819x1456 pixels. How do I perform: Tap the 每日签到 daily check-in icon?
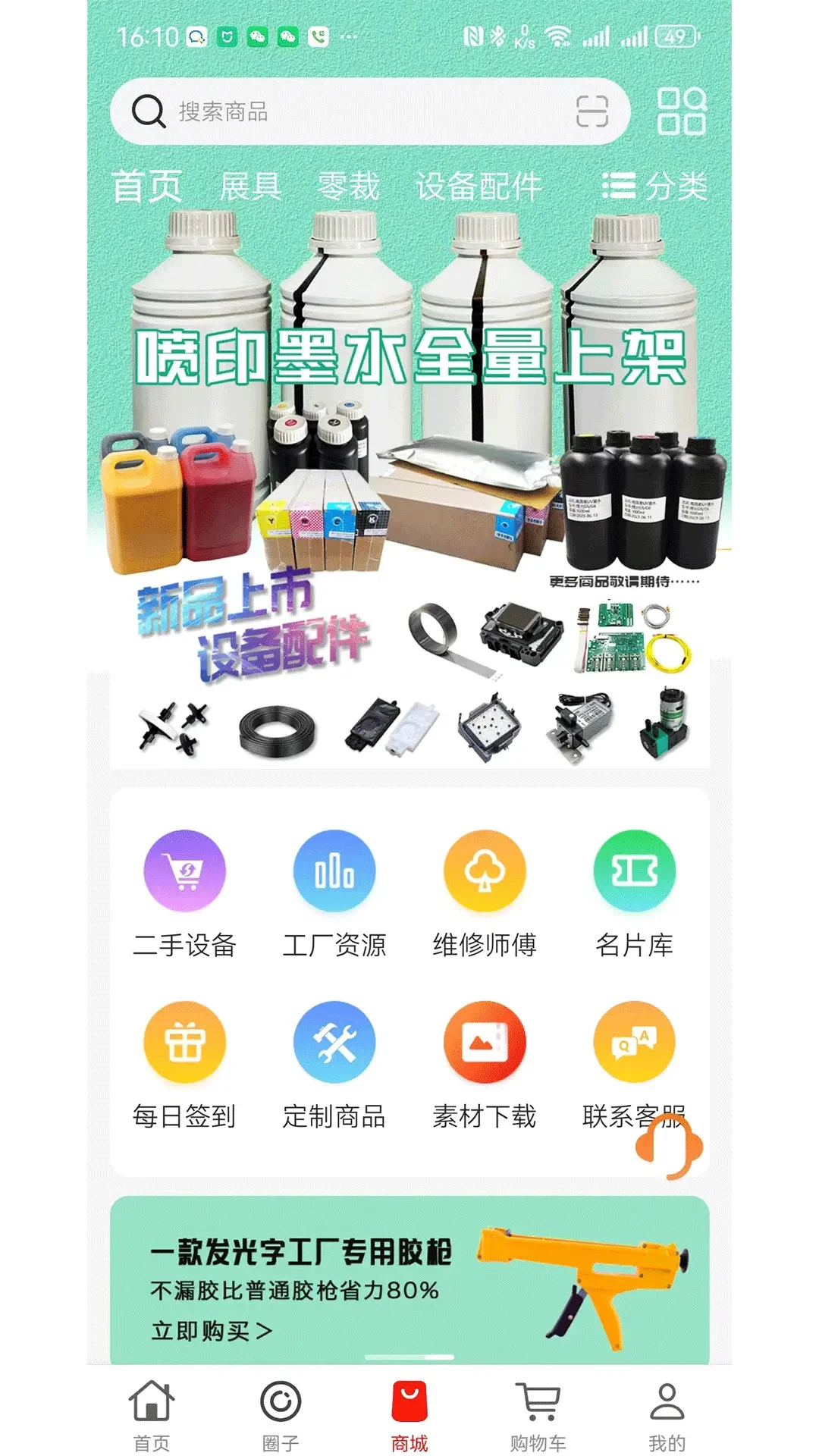(184, 1042)
